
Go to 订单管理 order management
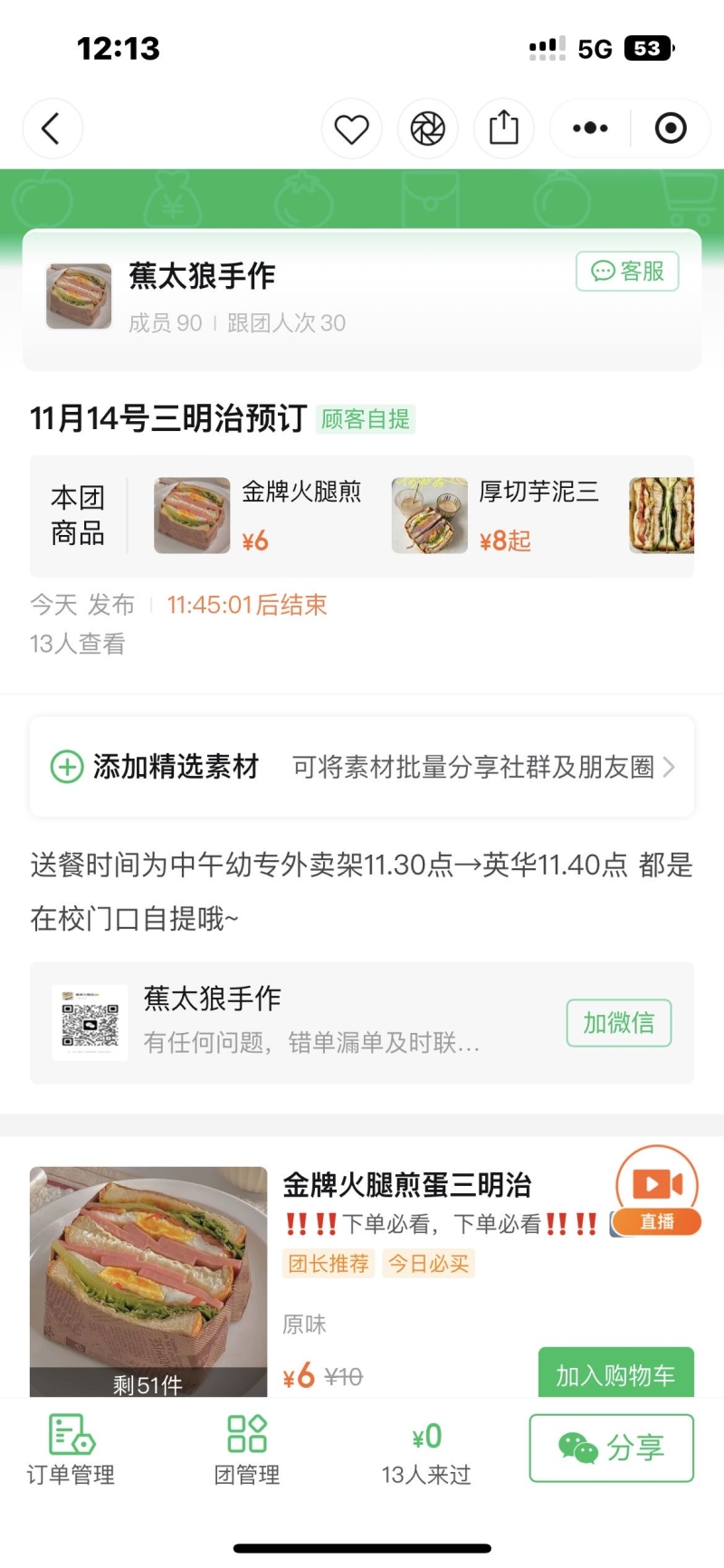71,1450
